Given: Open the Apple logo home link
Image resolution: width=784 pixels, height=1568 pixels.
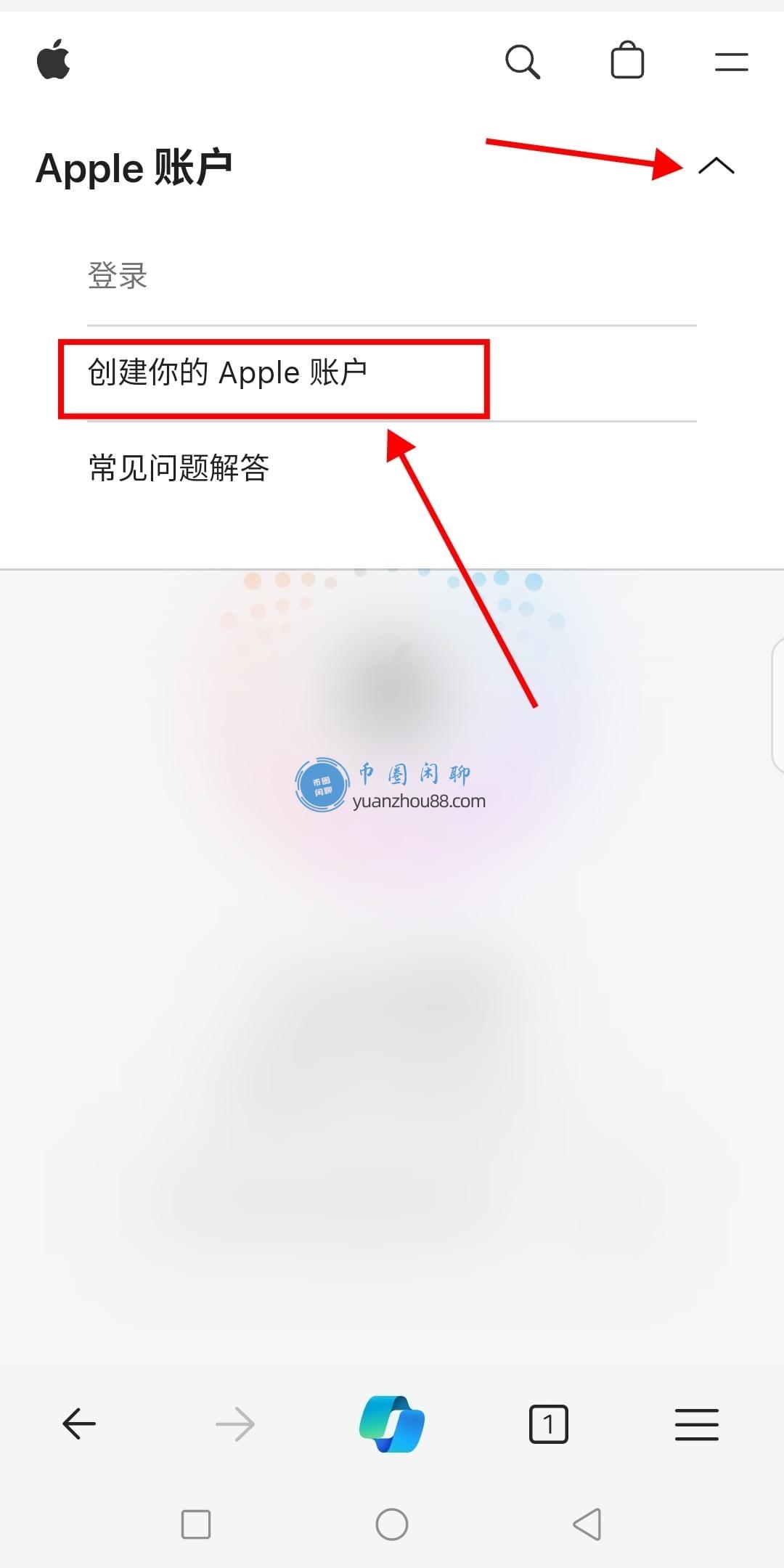Looking at the screenshot, I should point(54,60).
